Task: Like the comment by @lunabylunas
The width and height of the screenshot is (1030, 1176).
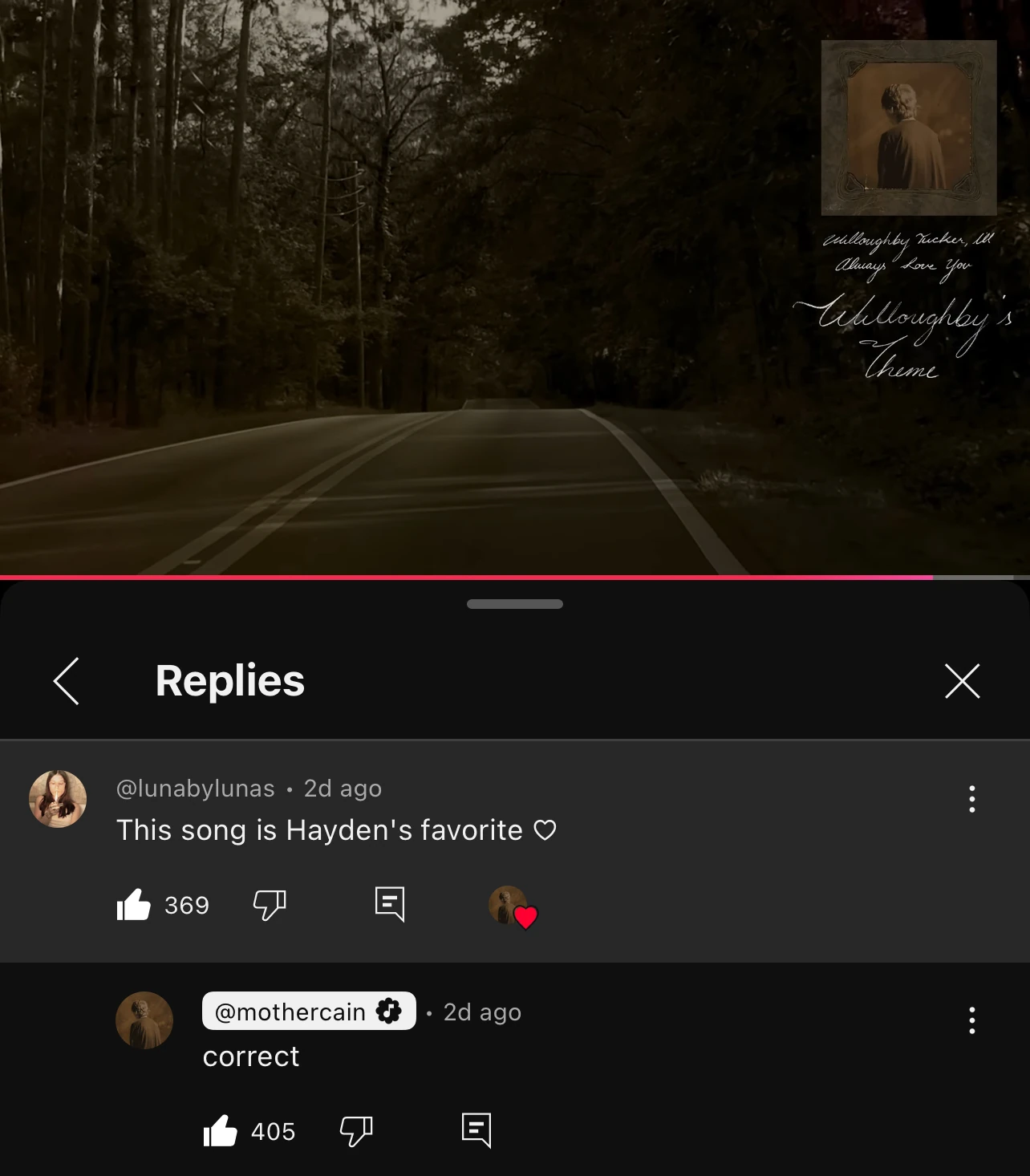Action: (x=134, y=905)
